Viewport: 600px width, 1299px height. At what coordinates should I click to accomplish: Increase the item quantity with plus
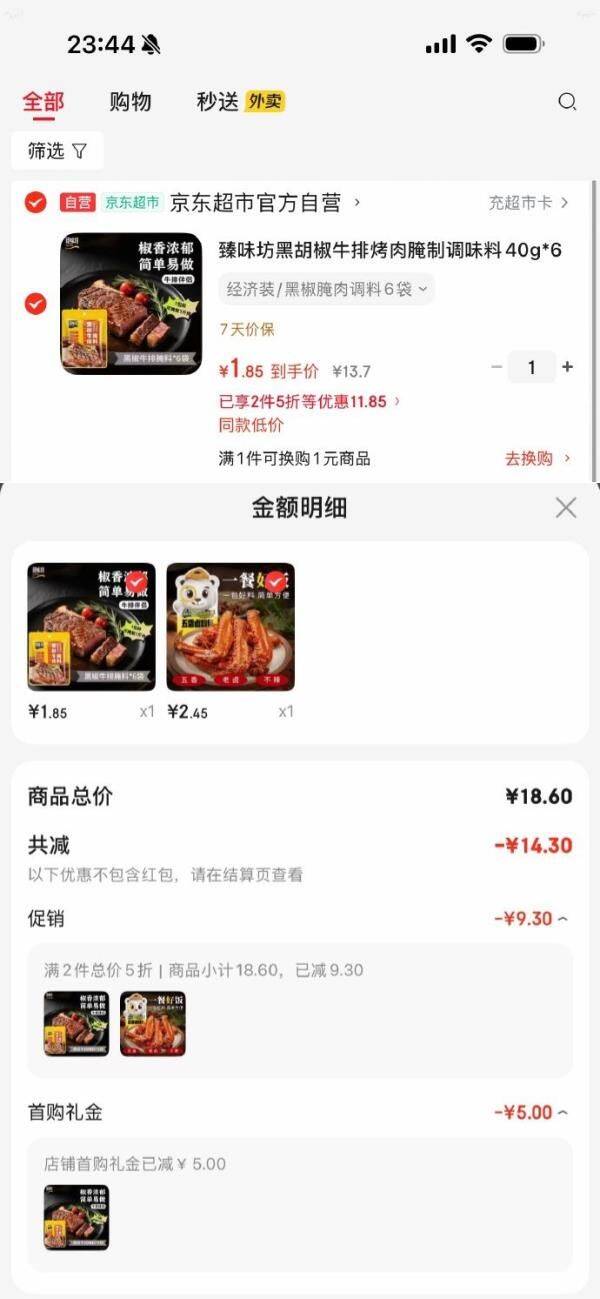(x=568, y=368)
